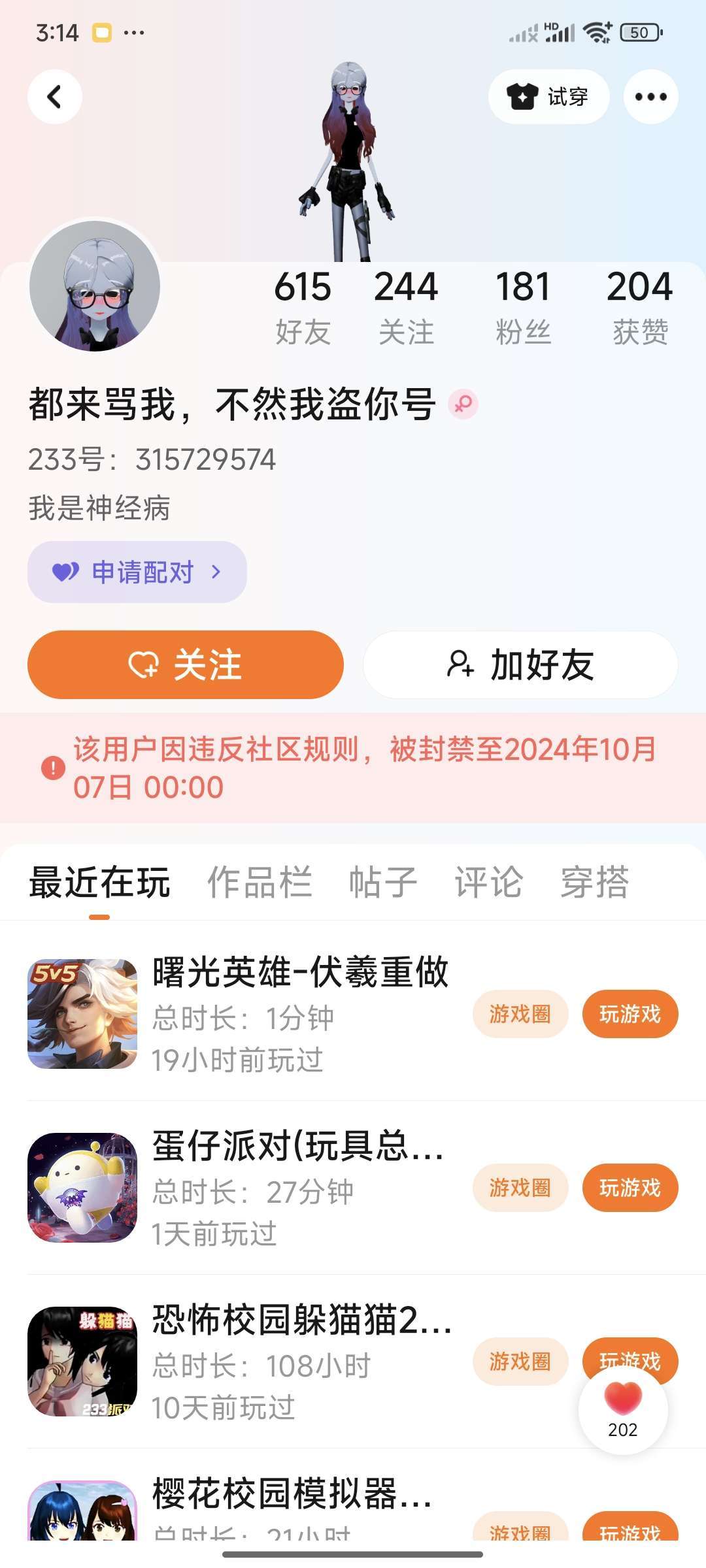Open 游戏圈 for 曙光英雄-伏羲重做
The image size is (706, 1568).
point(520,1014)
